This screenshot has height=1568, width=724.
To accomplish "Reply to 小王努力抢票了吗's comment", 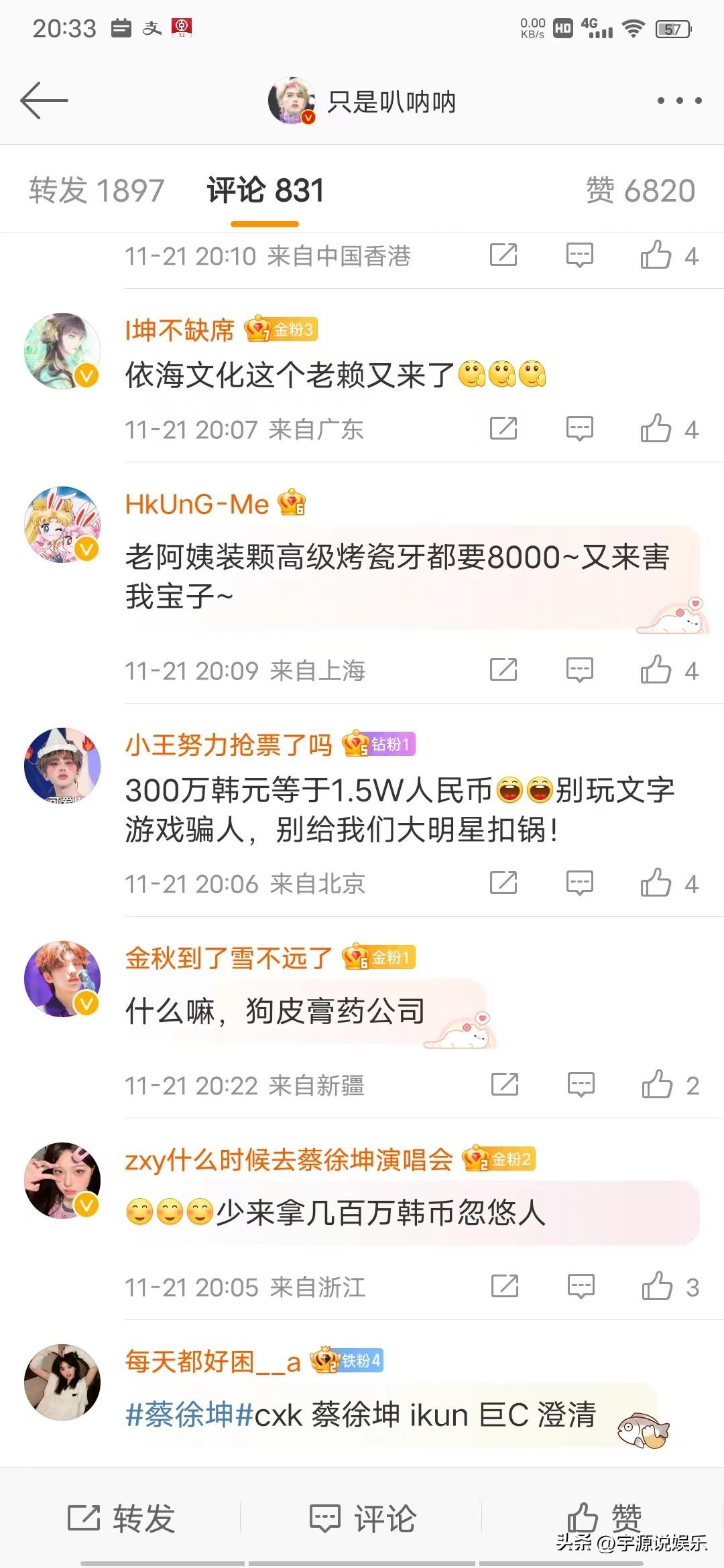I will (579, 883).
